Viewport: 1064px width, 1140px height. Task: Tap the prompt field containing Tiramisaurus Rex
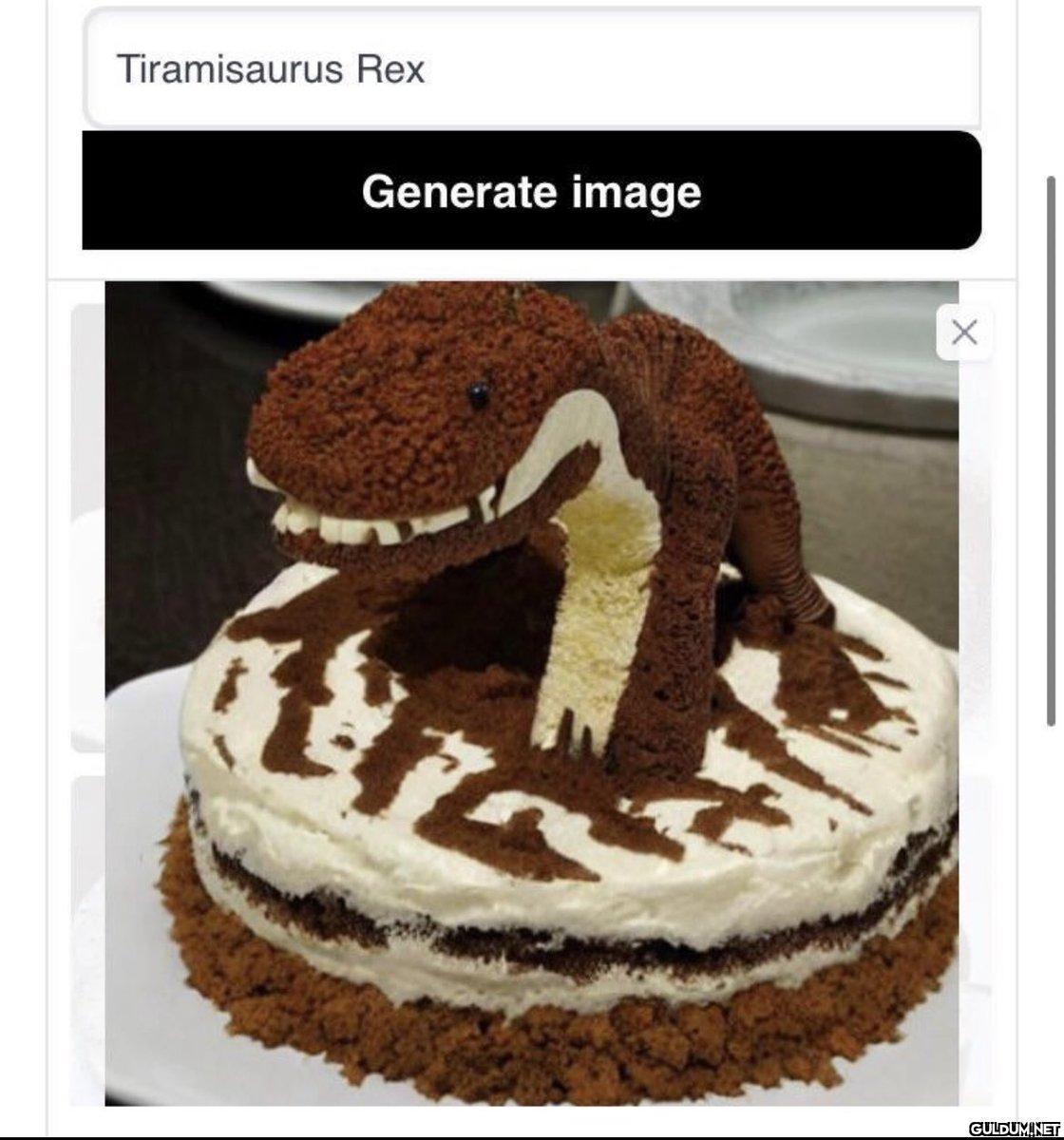tap(532, 69)
